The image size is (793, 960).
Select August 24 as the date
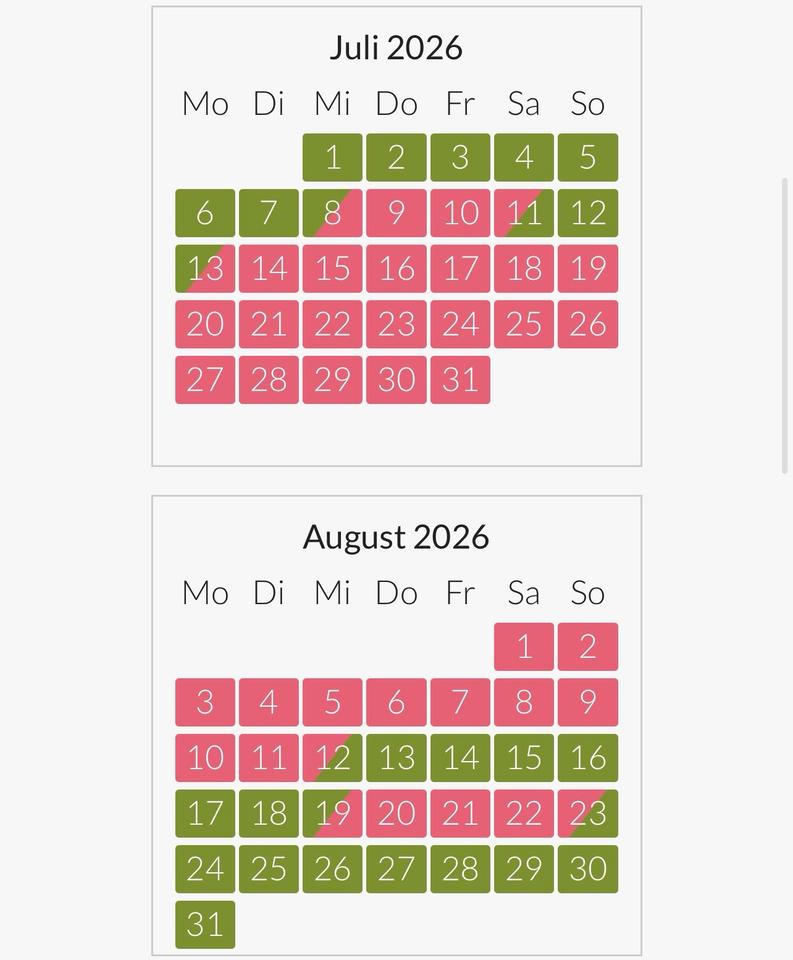205,869
